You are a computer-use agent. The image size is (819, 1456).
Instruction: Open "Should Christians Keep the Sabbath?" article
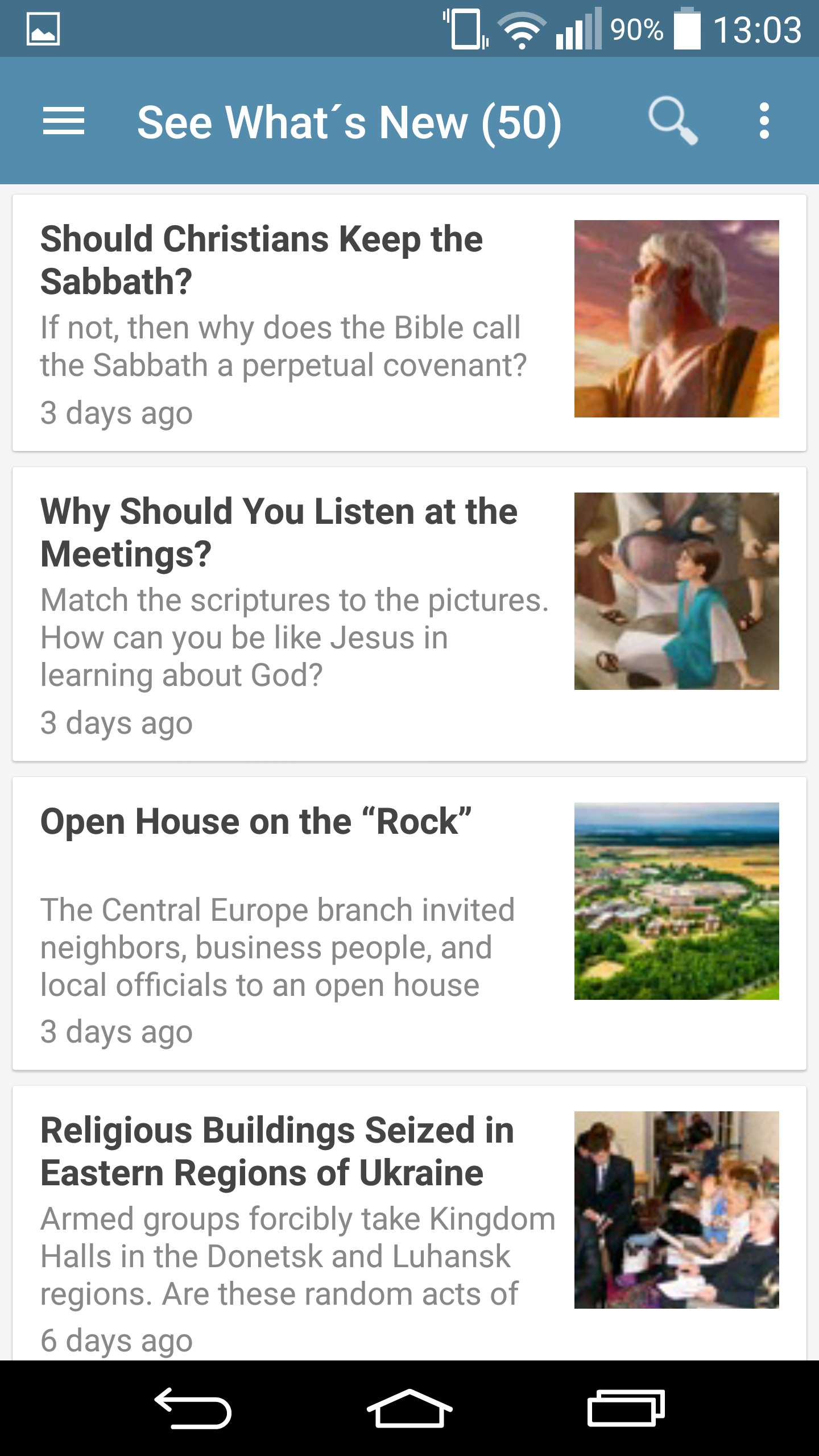pos(262,260)
